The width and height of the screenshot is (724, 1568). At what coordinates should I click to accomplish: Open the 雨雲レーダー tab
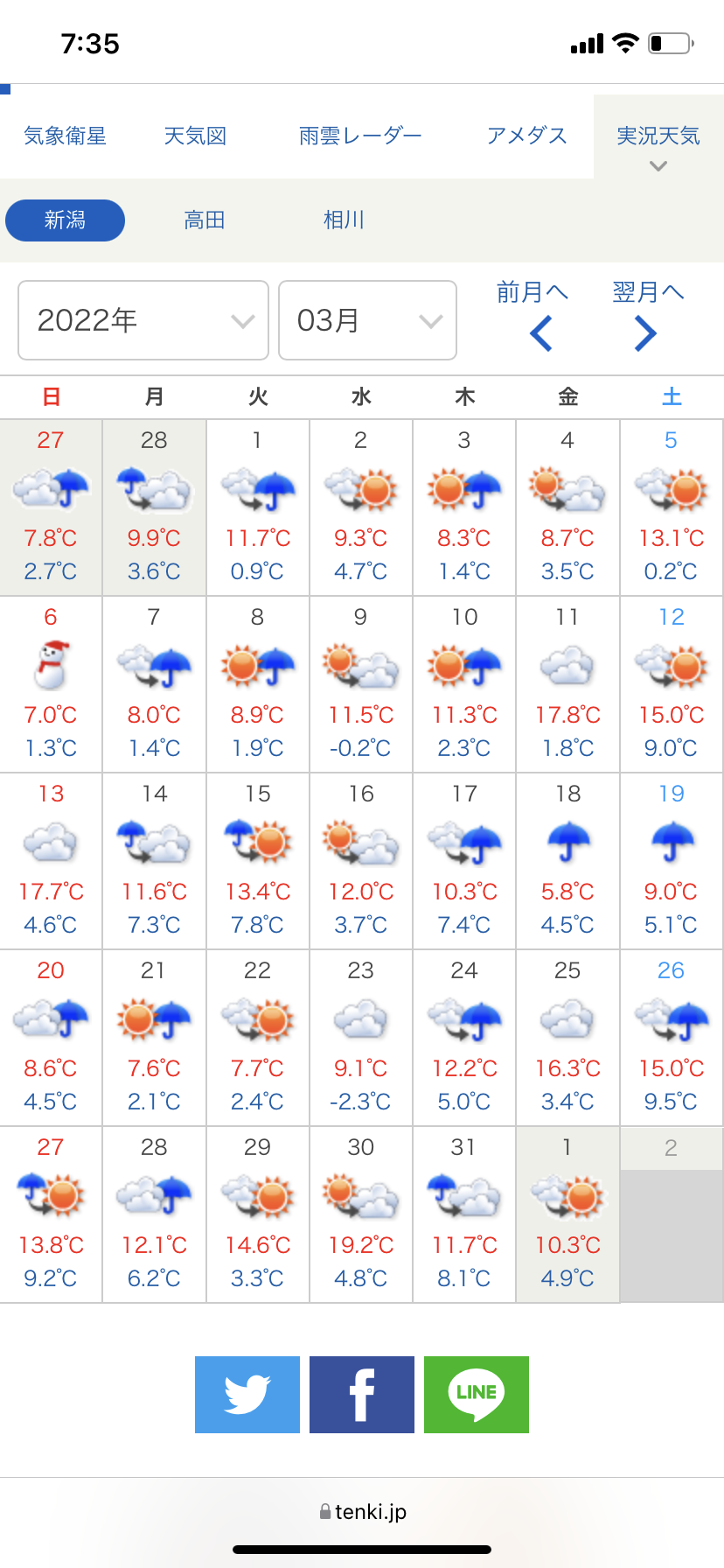[360, 136]
